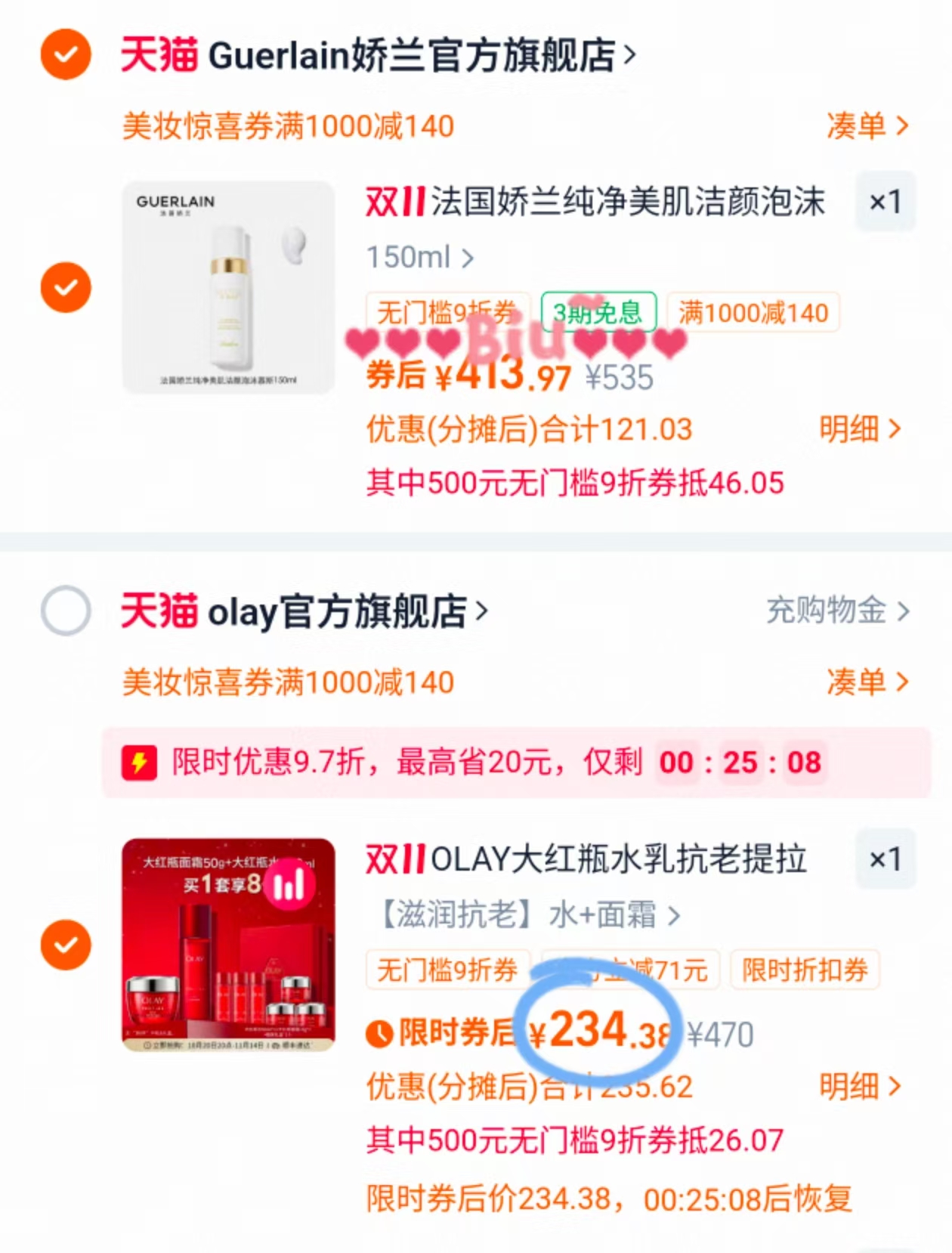Tap the Guerlain cleansing foam product thumbnail
Image resolution: width=952 pixels, height=1253 pixels.
click(227, 287)
